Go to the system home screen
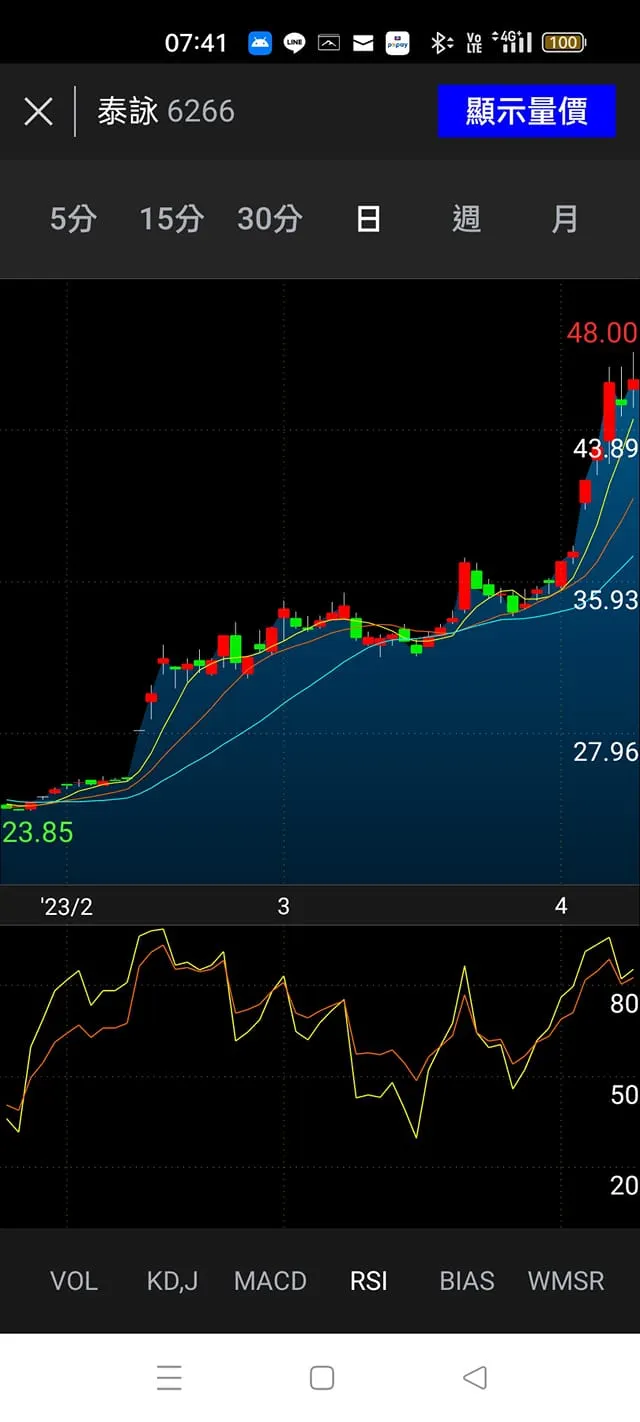Viewport: 640px width, 1422px height. [x=321, y=1378]
